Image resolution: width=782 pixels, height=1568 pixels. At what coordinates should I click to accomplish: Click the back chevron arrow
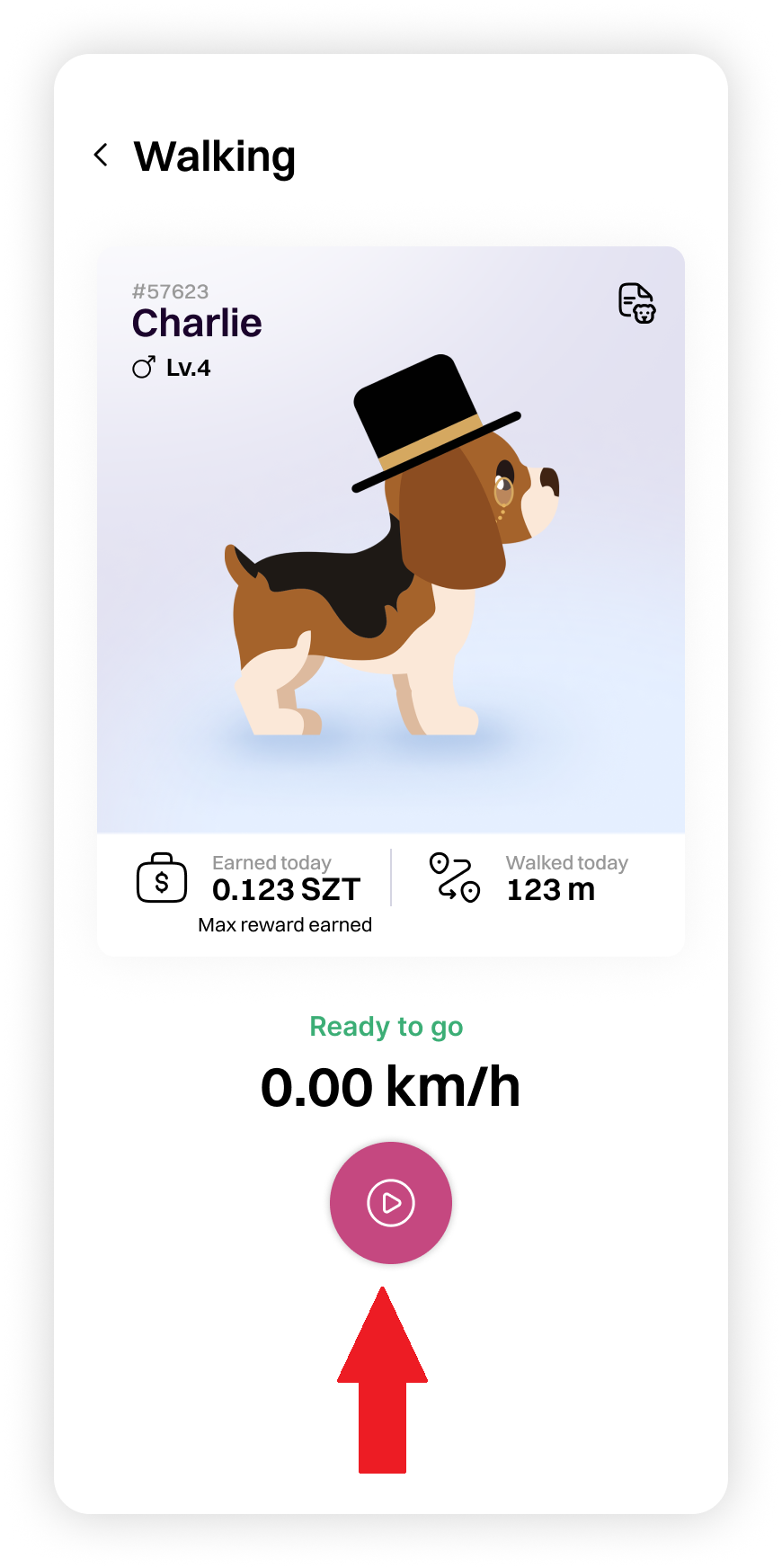point(101,155)
